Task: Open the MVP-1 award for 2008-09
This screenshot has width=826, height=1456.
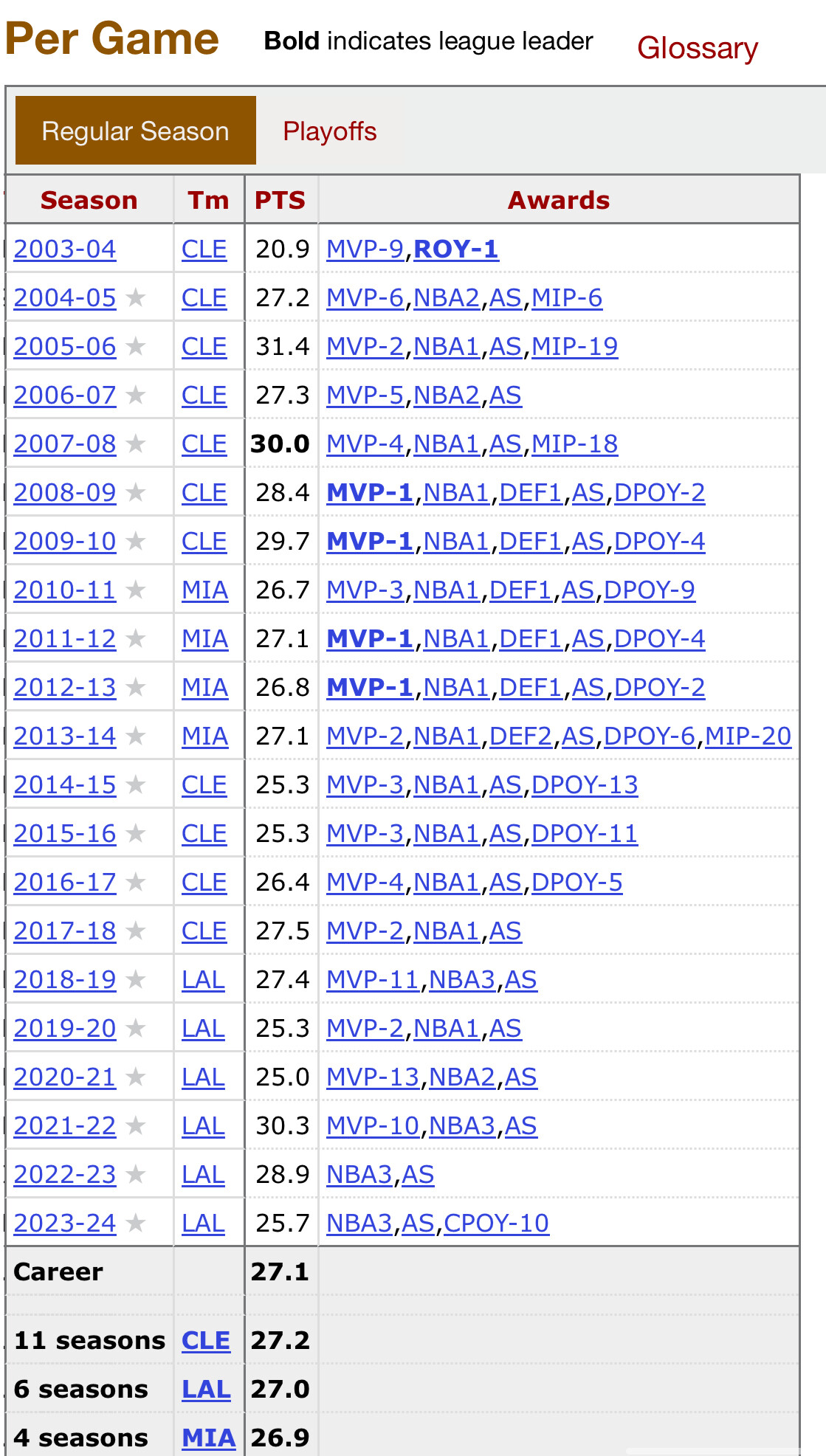Action: (x=370, y=493)
